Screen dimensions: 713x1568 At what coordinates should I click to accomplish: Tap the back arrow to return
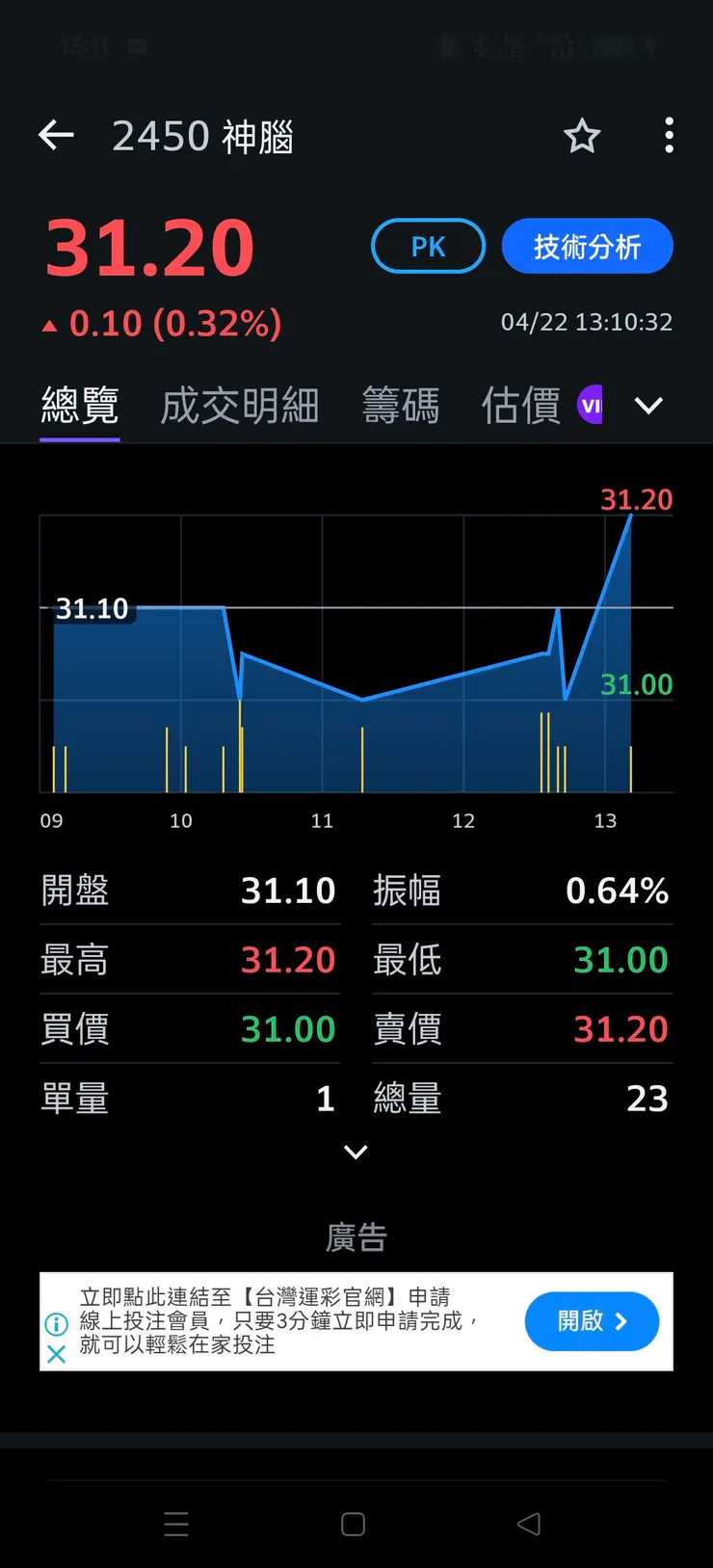tap(55, 135)
